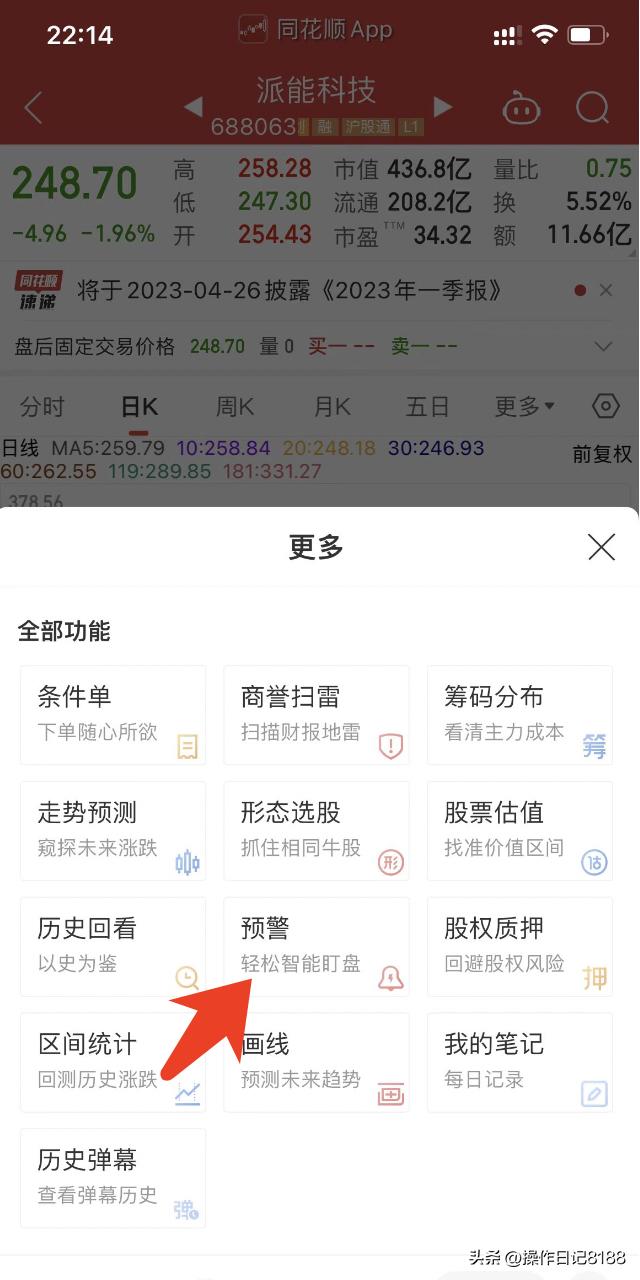640x1280 pixels.
Task: Open 画线 drawing tool
Action: pyautogui.click(x=316, y=1063)
